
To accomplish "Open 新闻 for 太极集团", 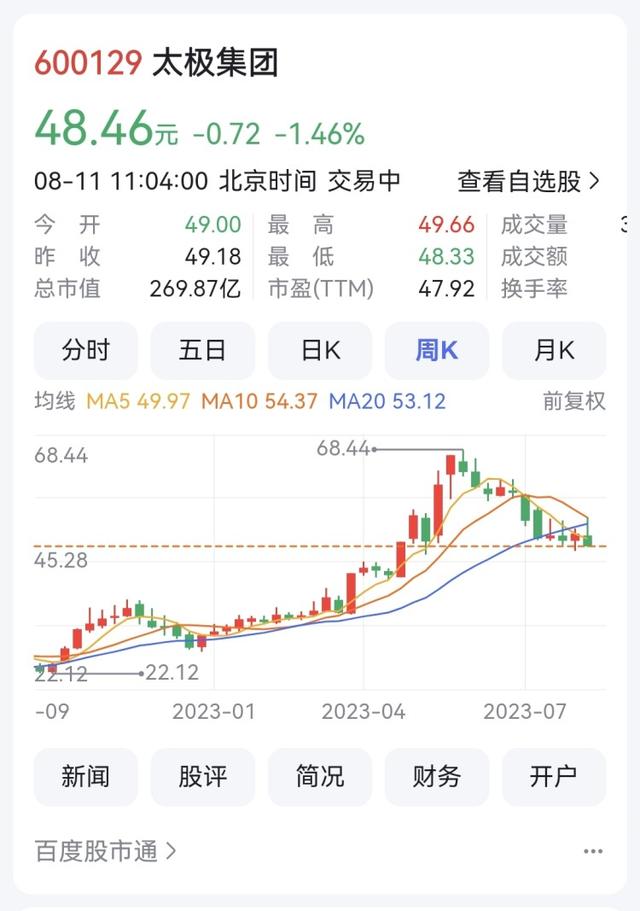I will (85, 776).
